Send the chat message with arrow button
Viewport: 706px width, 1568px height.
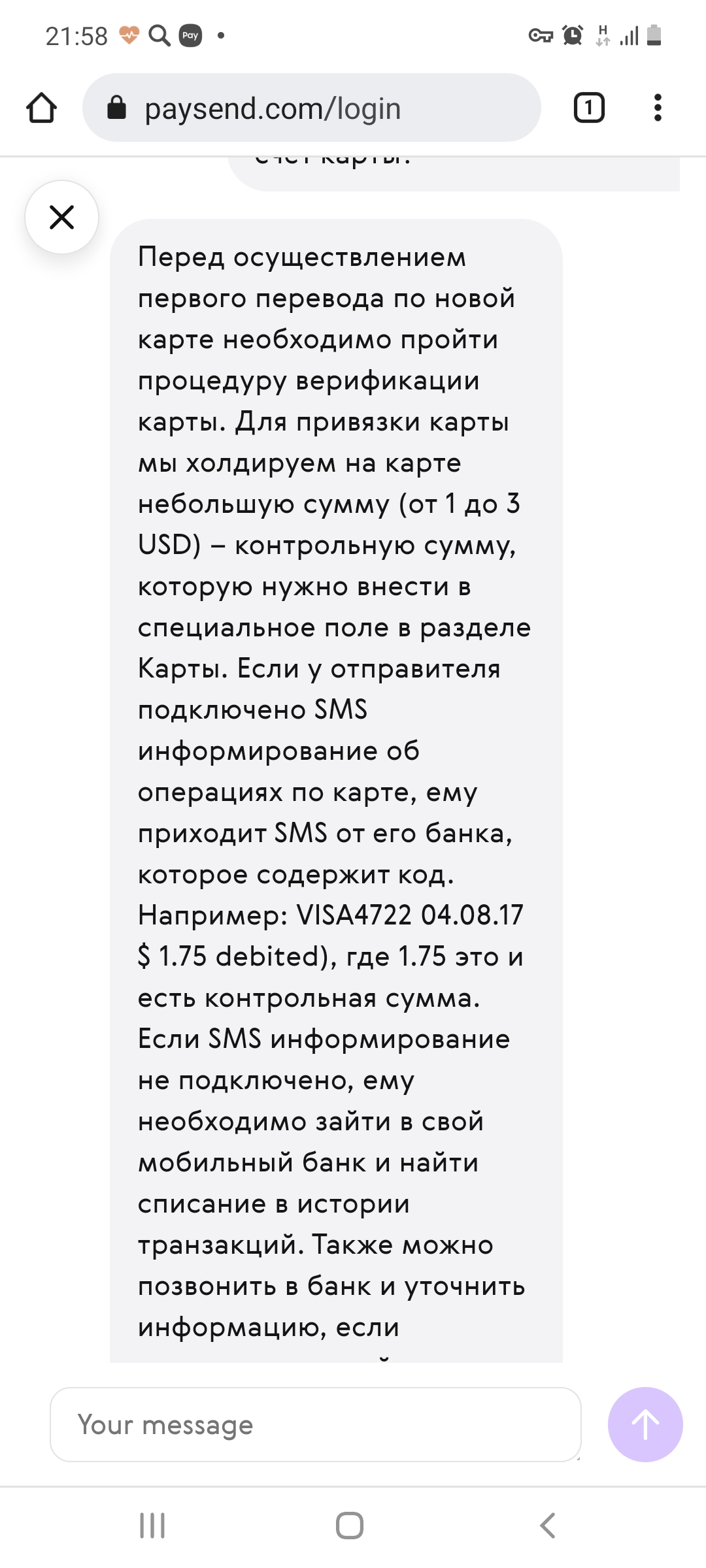(645, 1424)
